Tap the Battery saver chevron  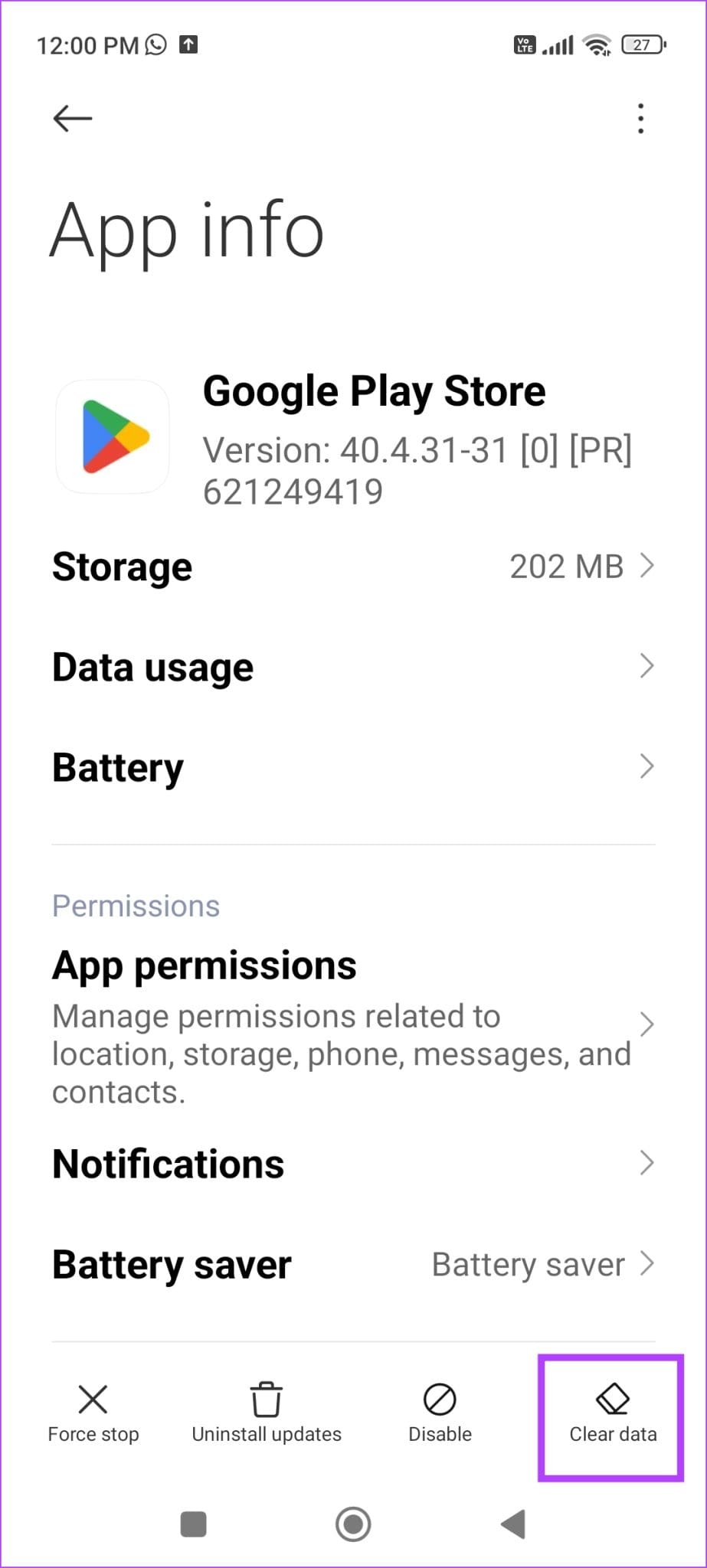tap(647, 1264)
